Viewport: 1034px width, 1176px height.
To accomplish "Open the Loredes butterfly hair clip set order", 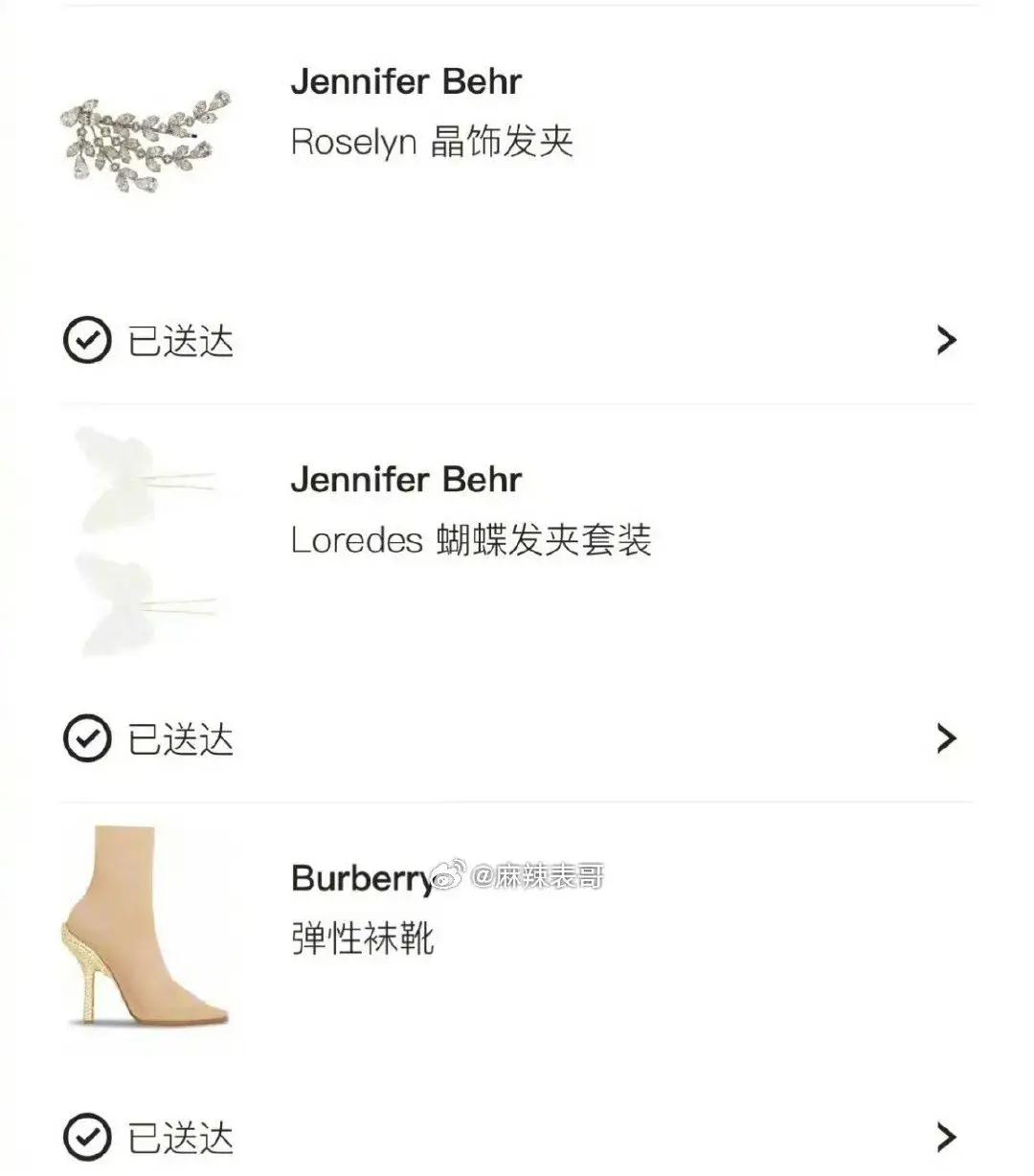I will [x=471, y=540].
